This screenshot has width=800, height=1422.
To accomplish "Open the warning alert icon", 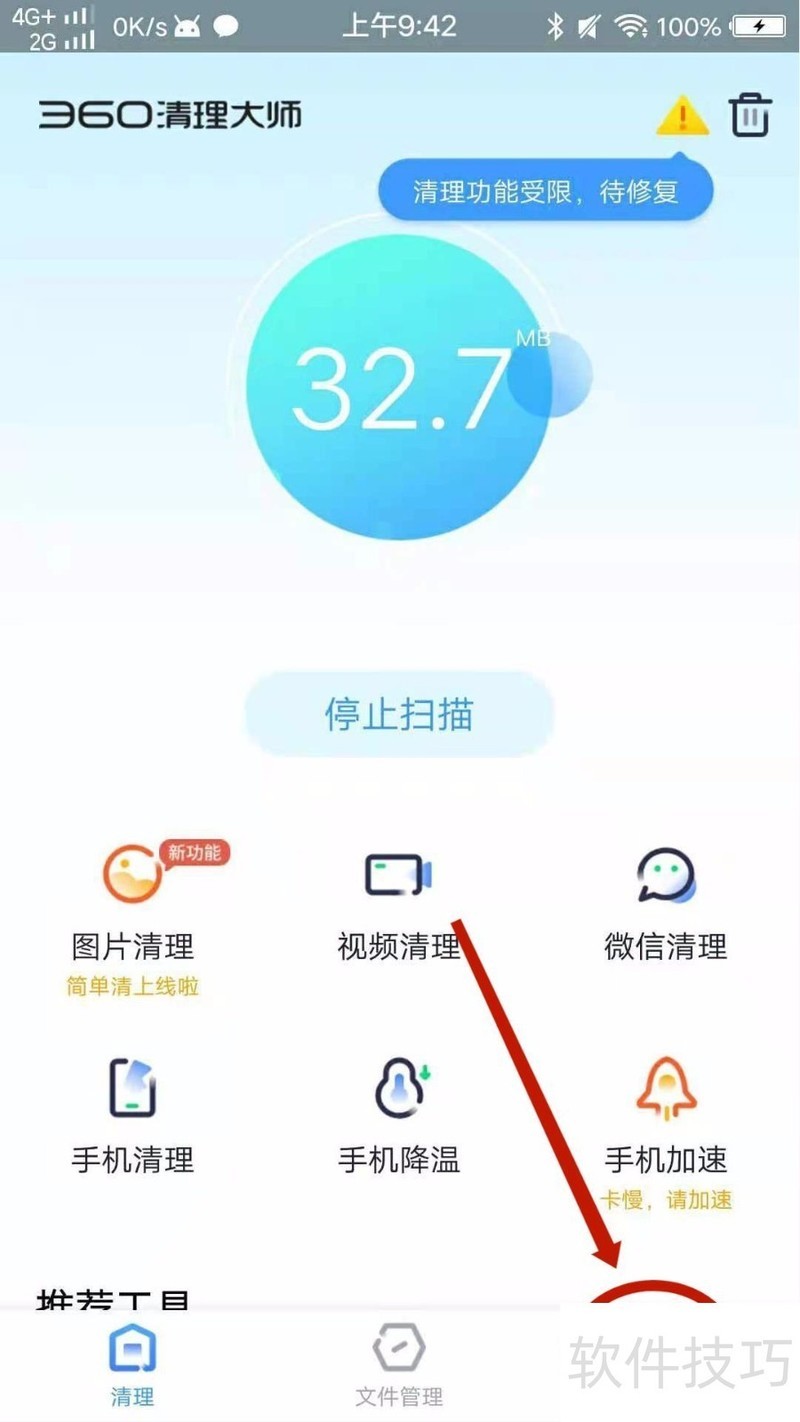I will click(x=682, y=116).
